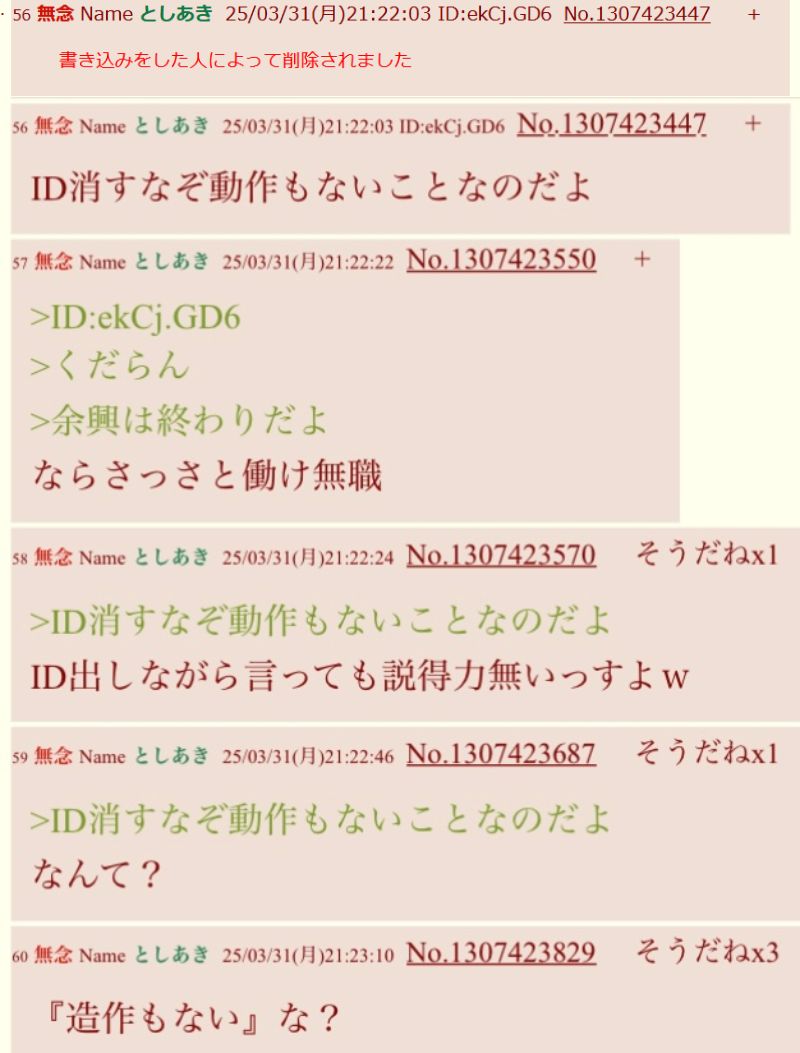Tap the plus on post 57
Screen dimensions: 800x1053
[x=642, y=260]
